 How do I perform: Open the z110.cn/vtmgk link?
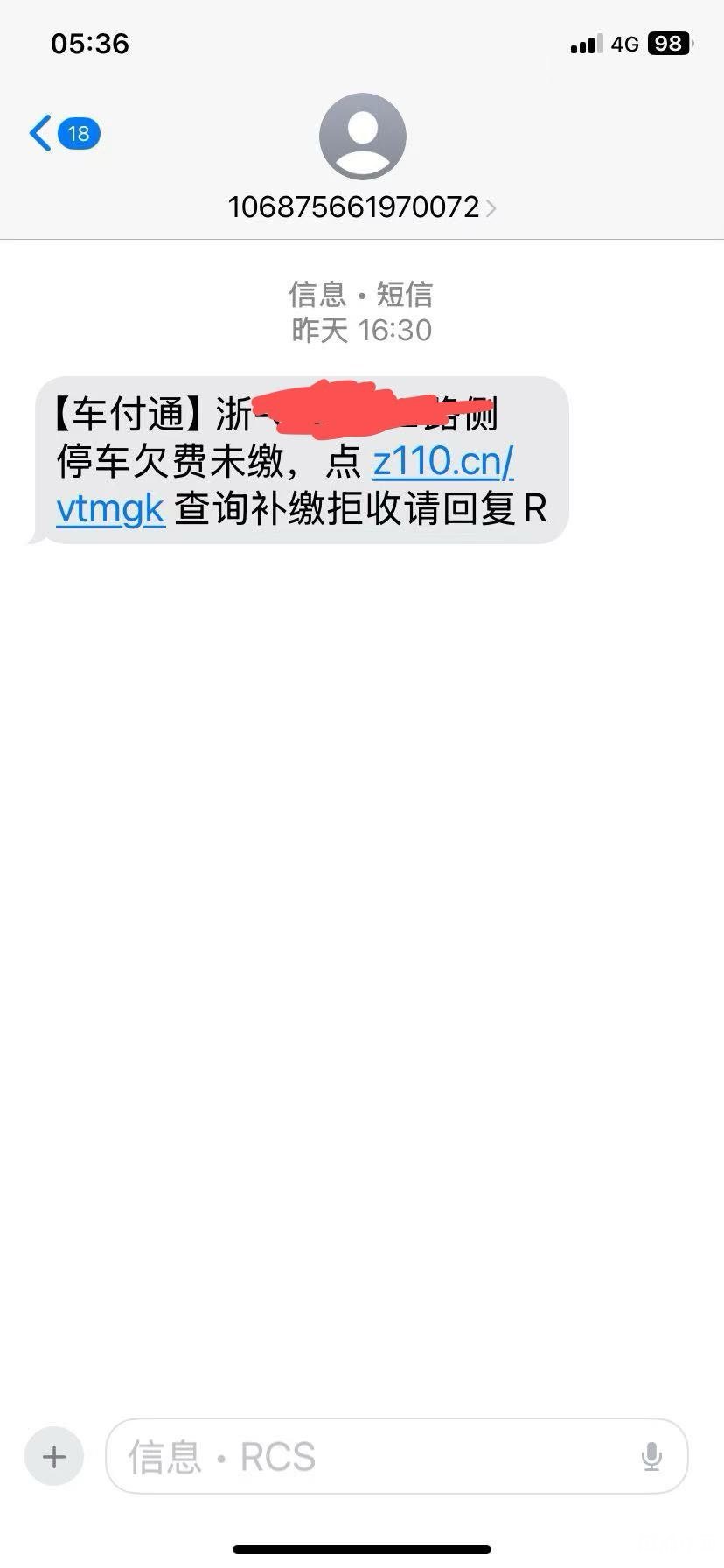442,462
